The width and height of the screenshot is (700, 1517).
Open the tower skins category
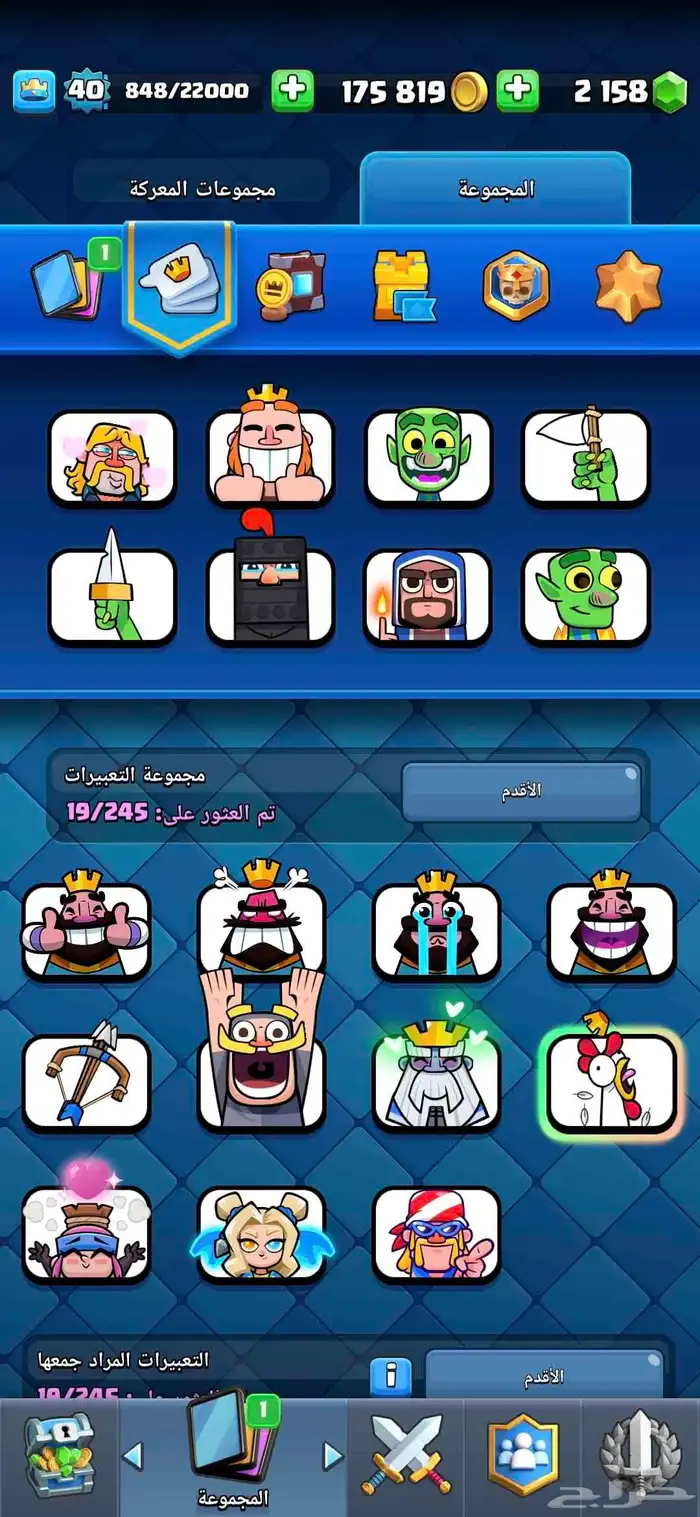pyautogui.click(x=404, y=286)
